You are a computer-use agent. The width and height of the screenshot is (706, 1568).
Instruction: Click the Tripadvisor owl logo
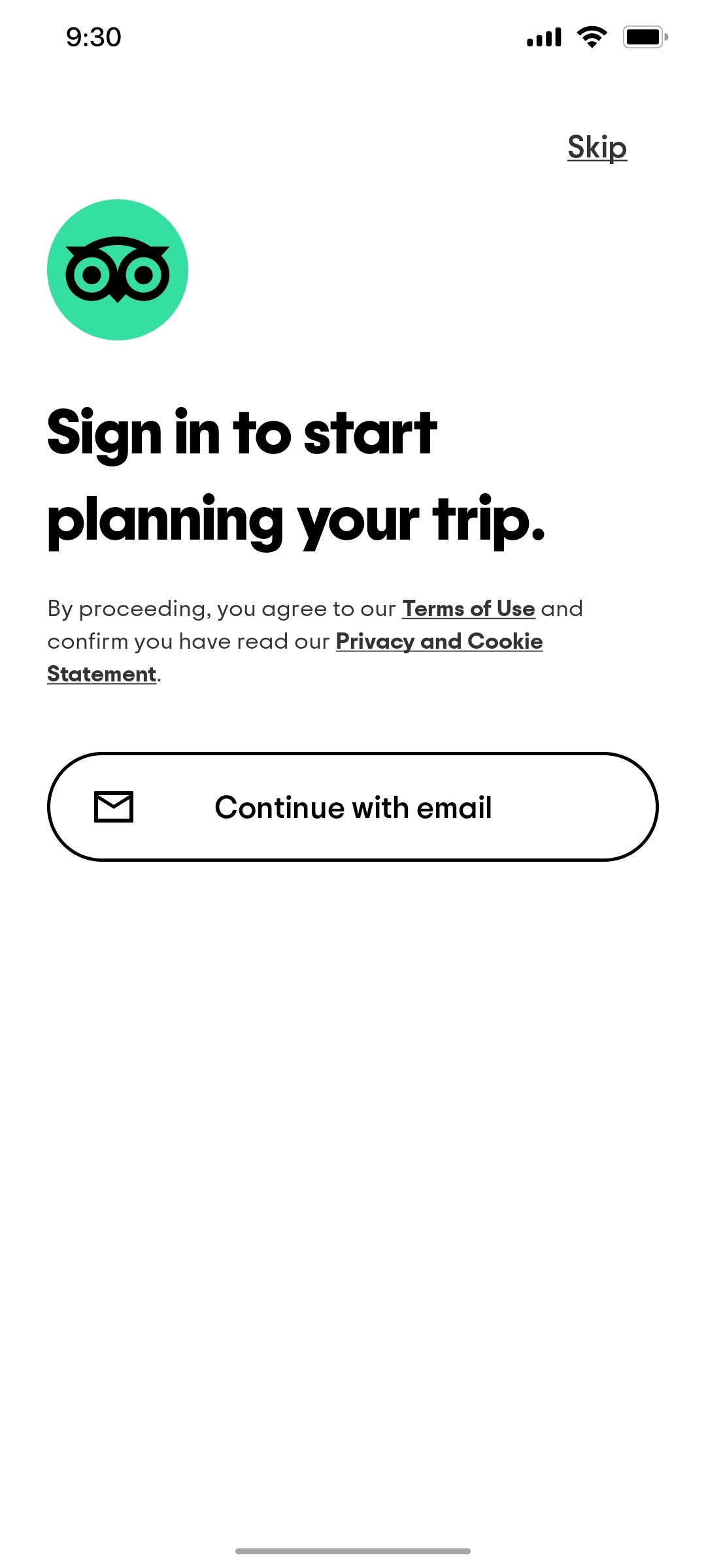pyautogui.click(x=118, y=270)
